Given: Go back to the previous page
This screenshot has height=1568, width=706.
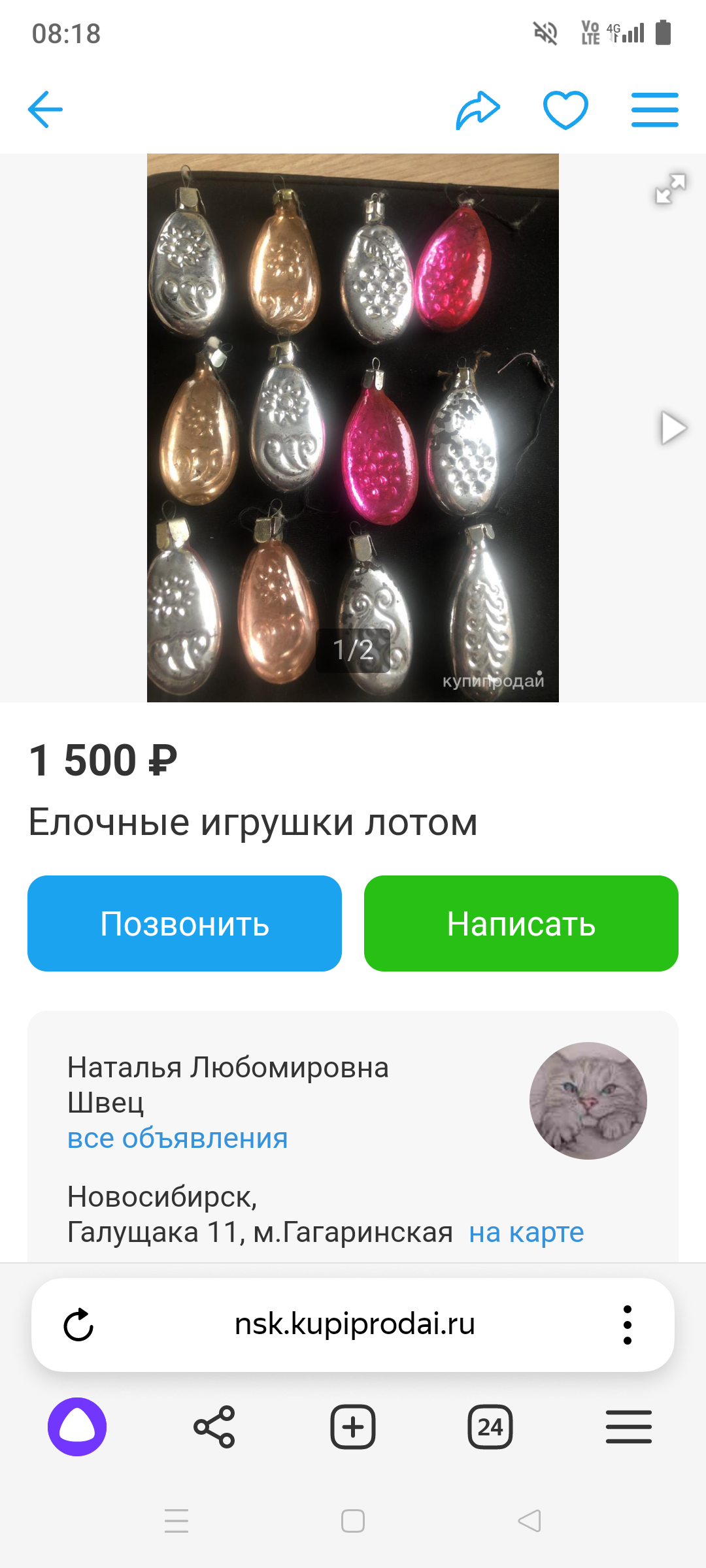Looking at the screenshot, I should [x=45, y=109].
